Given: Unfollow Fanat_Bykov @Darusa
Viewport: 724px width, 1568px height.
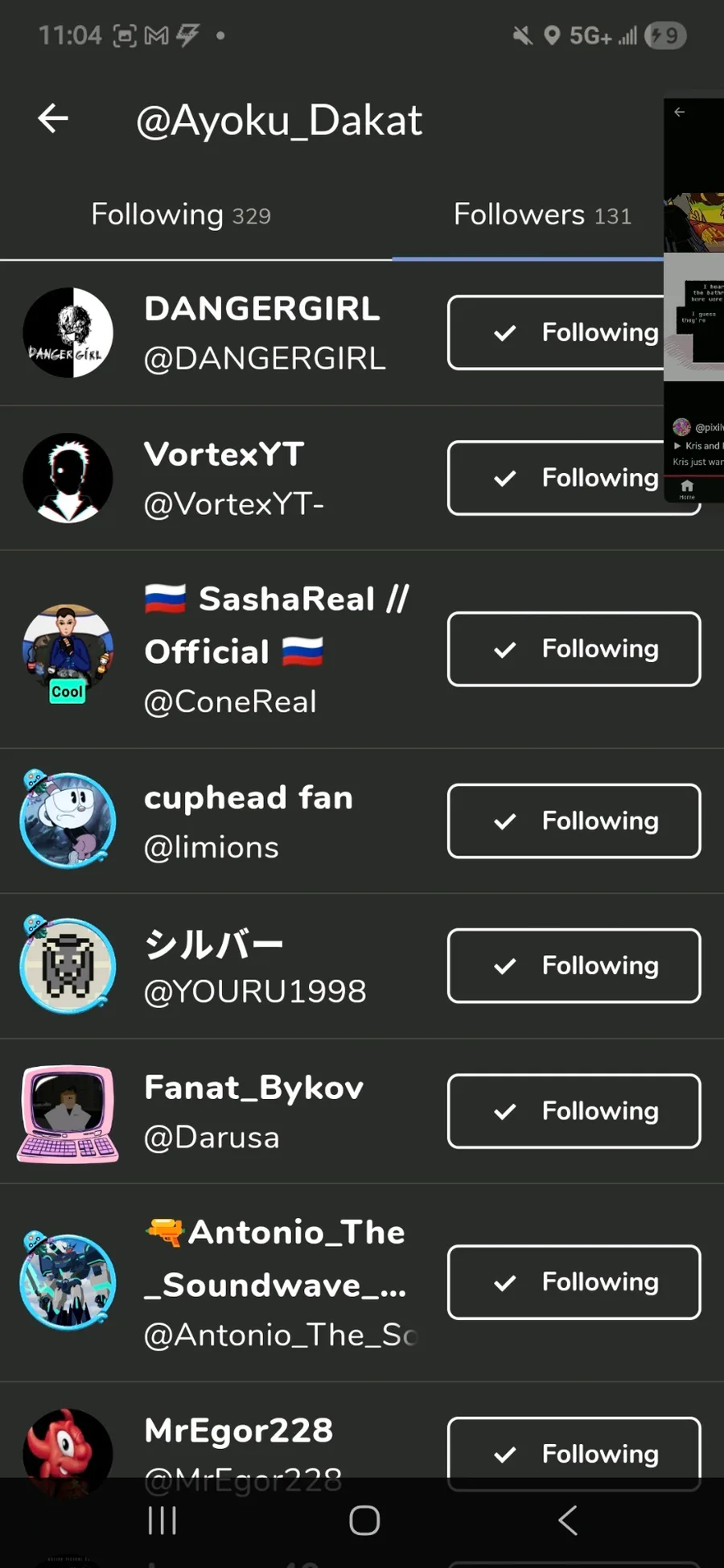Looking at the screenshot, I should tap(574, 1111).
